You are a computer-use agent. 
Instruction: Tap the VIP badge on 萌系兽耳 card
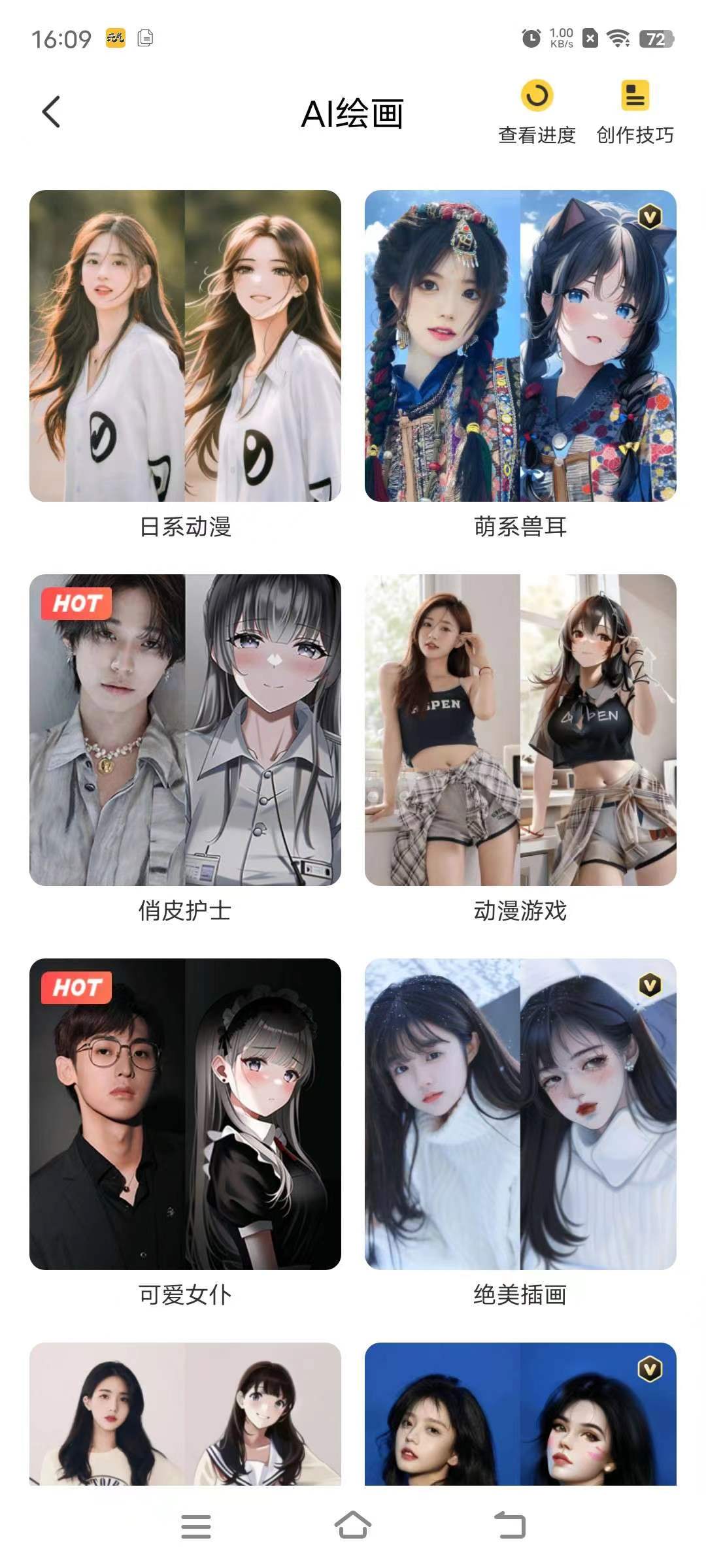pos(651,217)
